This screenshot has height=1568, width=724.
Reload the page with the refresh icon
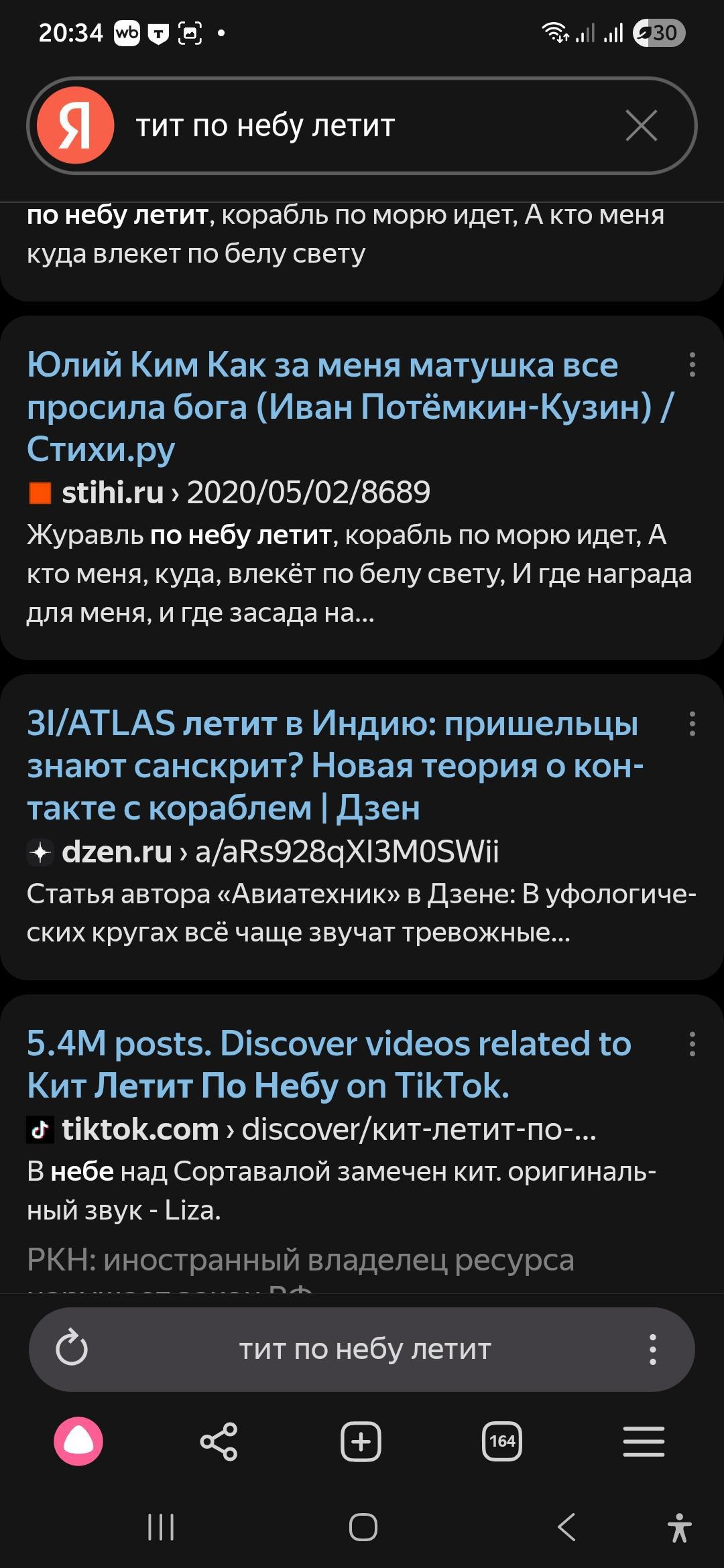(72, 1349)
